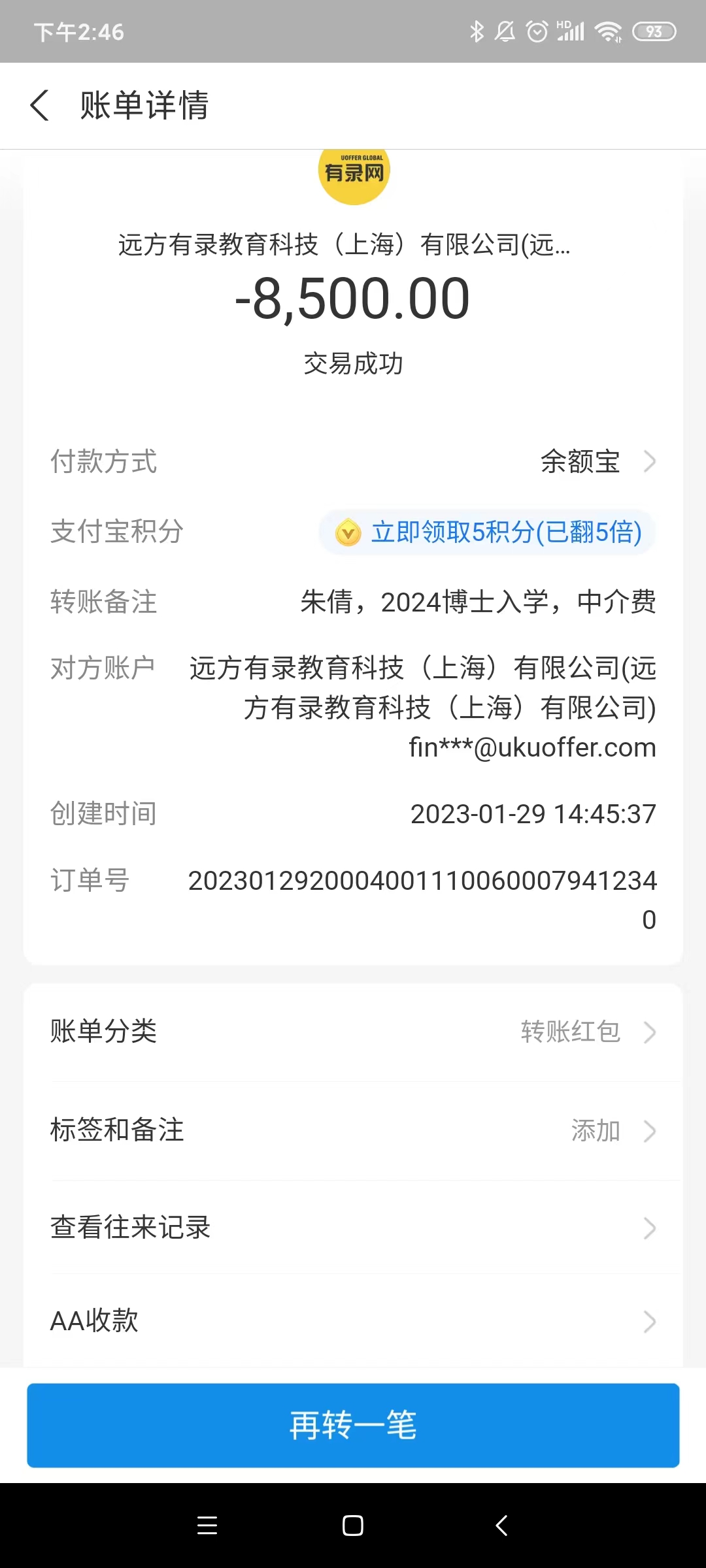The height and width of the screenshot is (1568, 706).
Task: Claim 立即领取5积分 reward chip
Action: pos(487,532)
